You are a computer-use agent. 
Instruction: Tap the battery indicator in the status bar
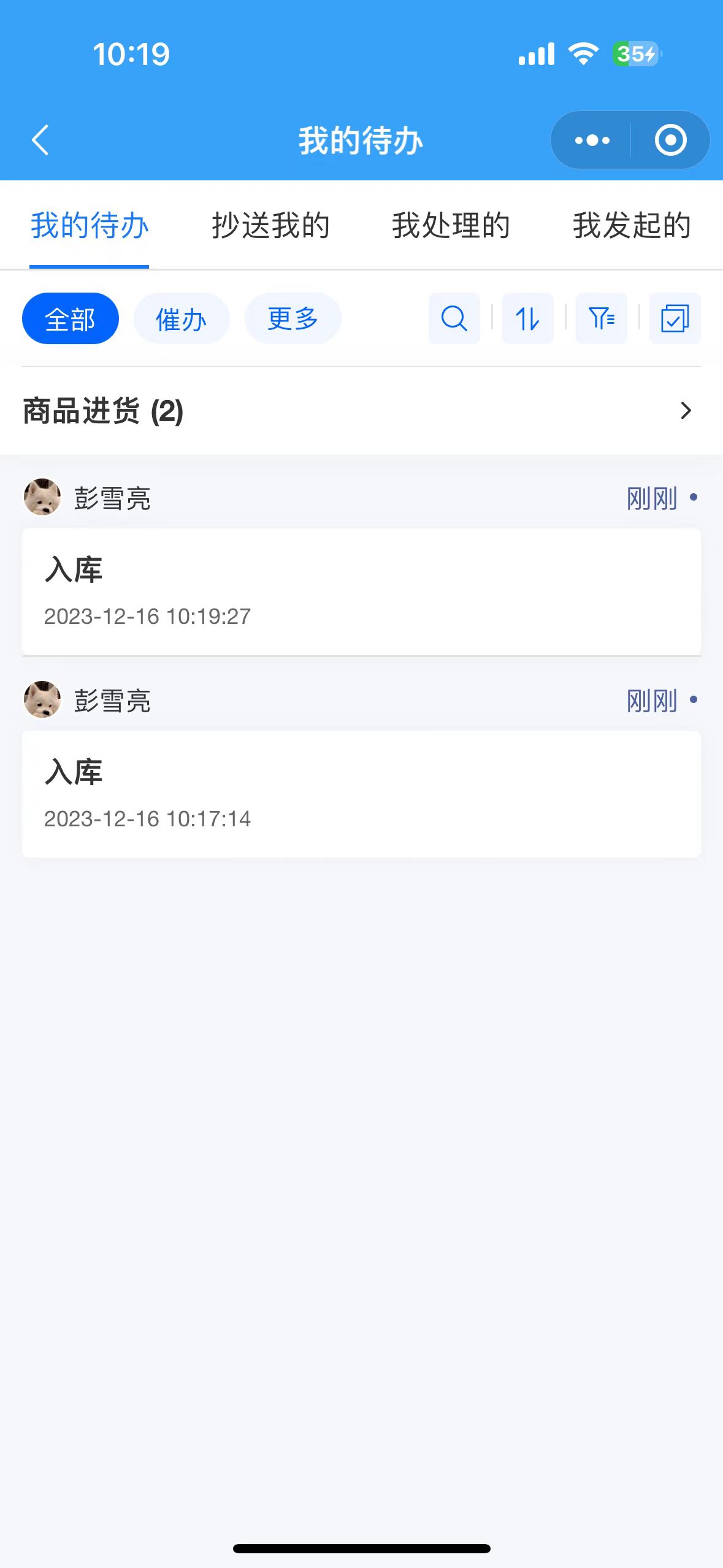635,54
